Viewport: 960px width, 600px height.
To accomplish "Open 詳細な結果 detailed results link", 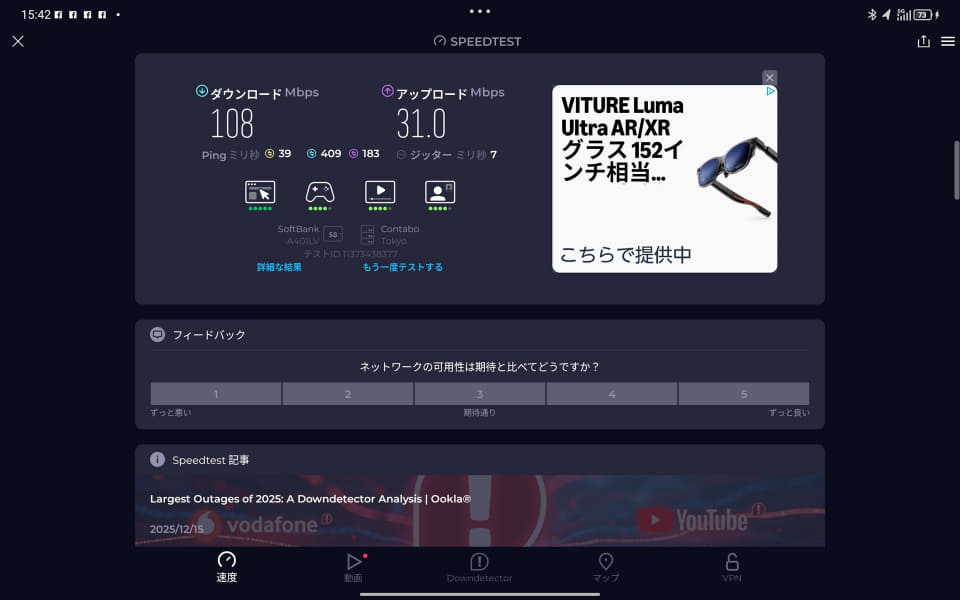I will pos(279,267).
